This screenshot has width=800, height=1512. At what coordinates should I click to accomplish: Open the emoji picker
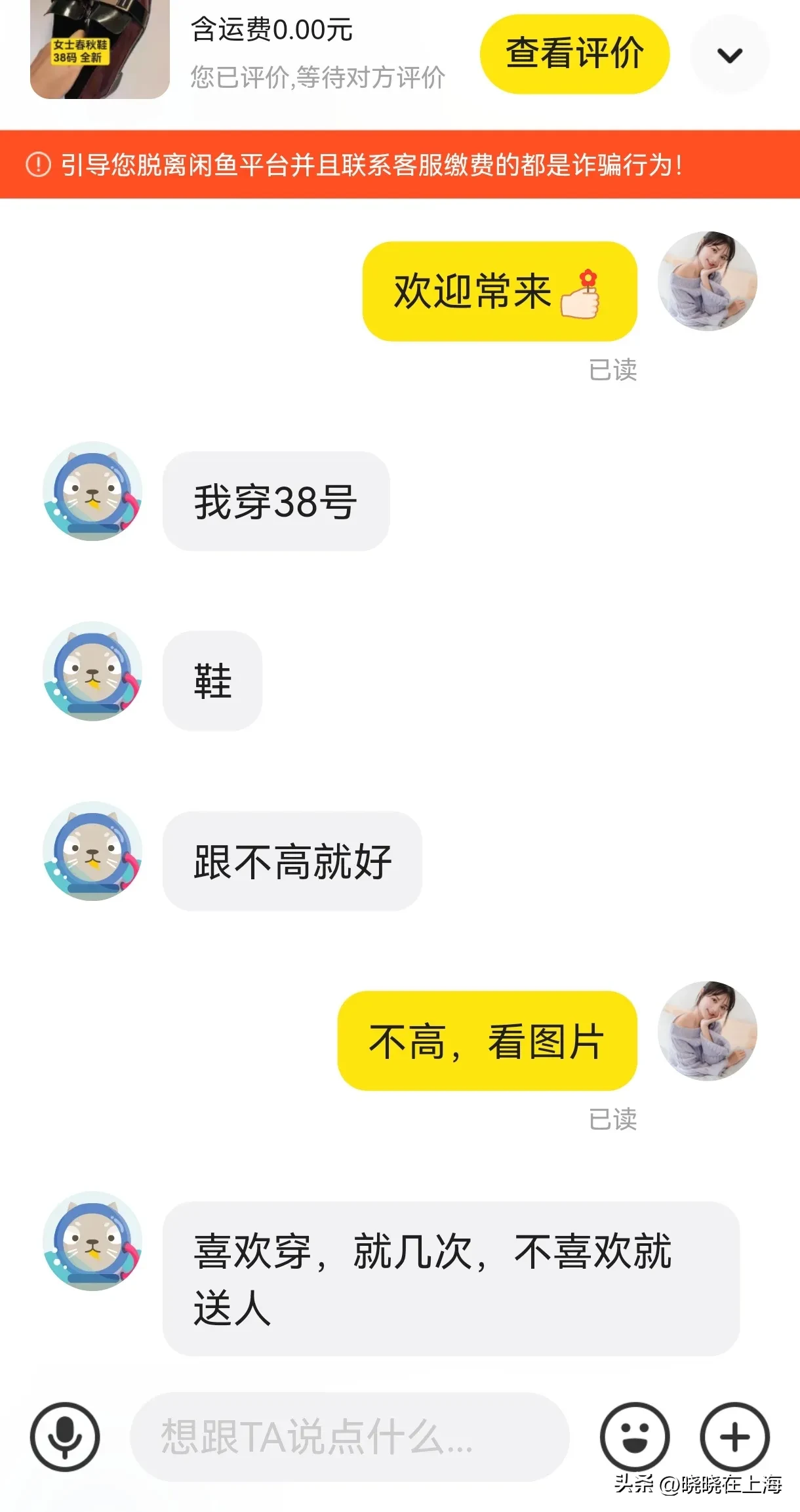[x=635, y=1437]
